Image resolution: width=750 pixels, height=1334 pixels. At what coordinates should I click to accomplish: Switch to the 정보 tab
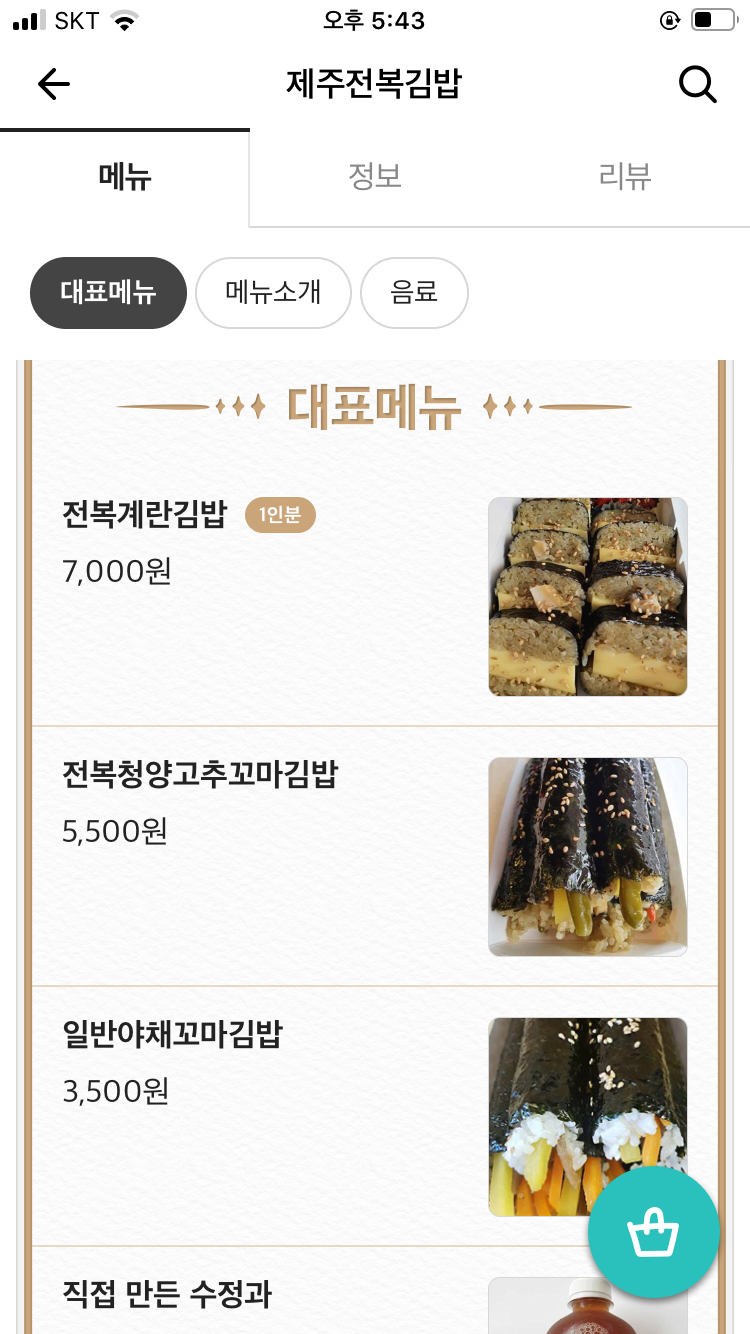click(375, 177)
